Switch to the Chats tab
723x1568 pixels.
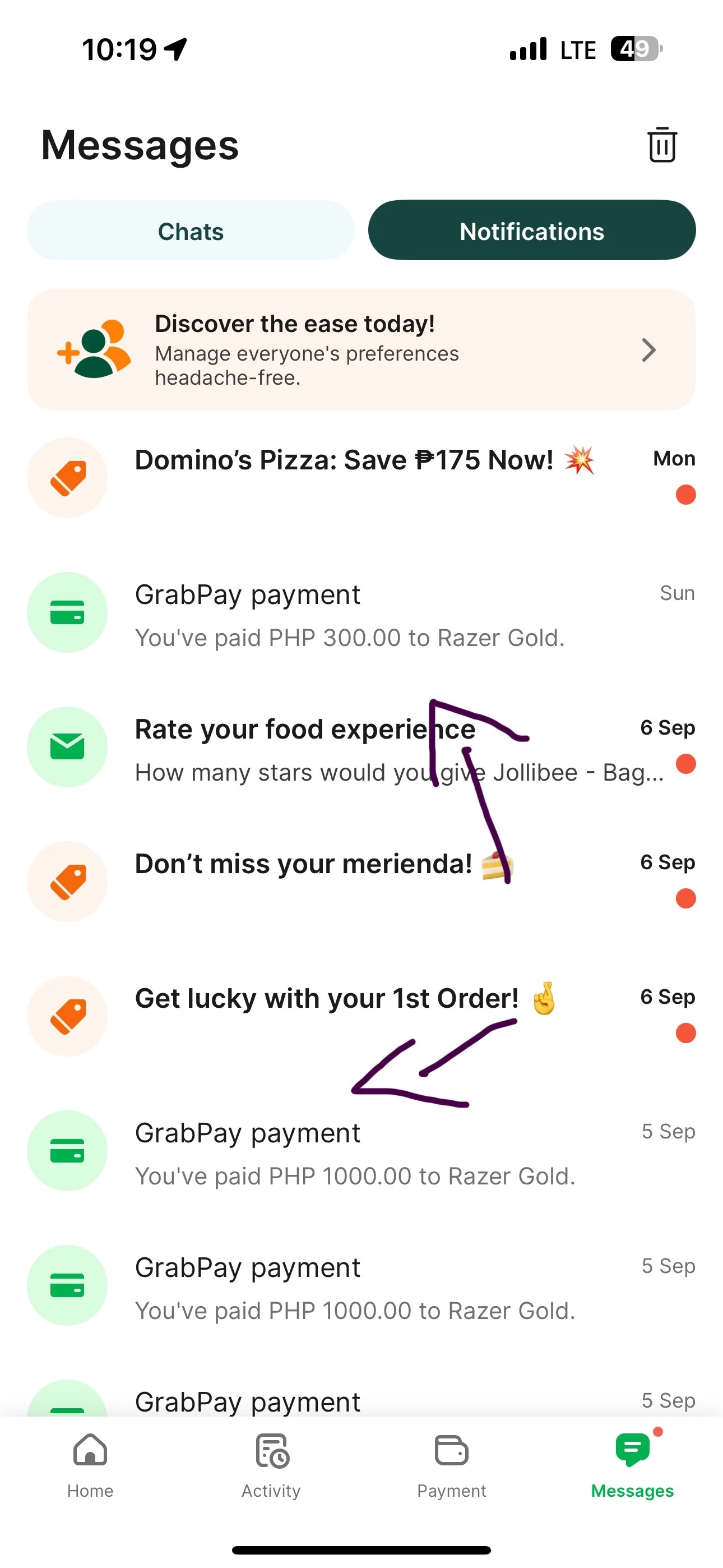191,231
